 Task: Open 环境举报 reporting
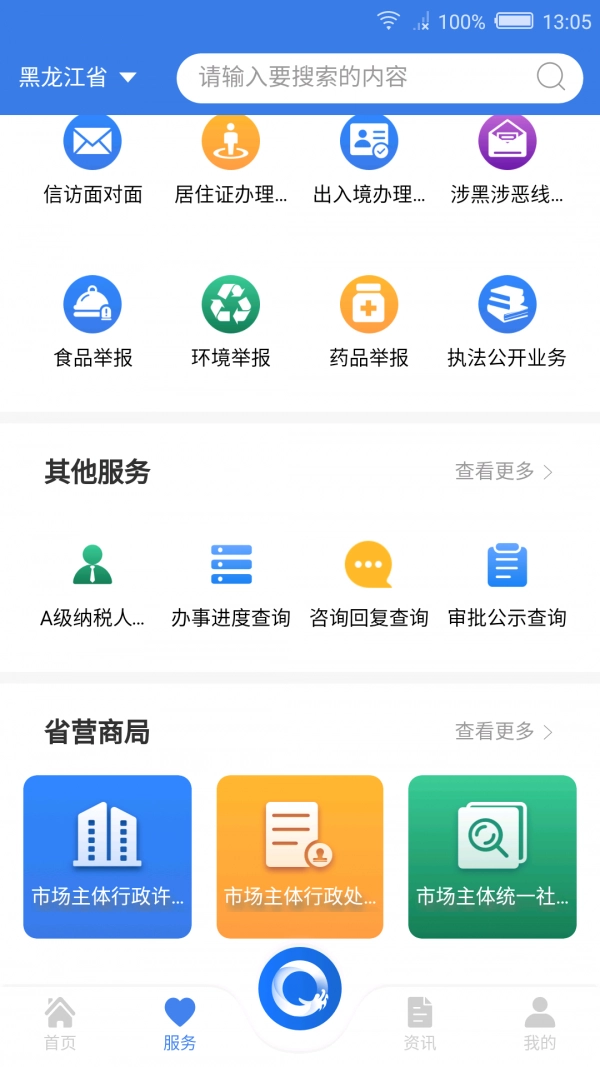click(231, 305)
